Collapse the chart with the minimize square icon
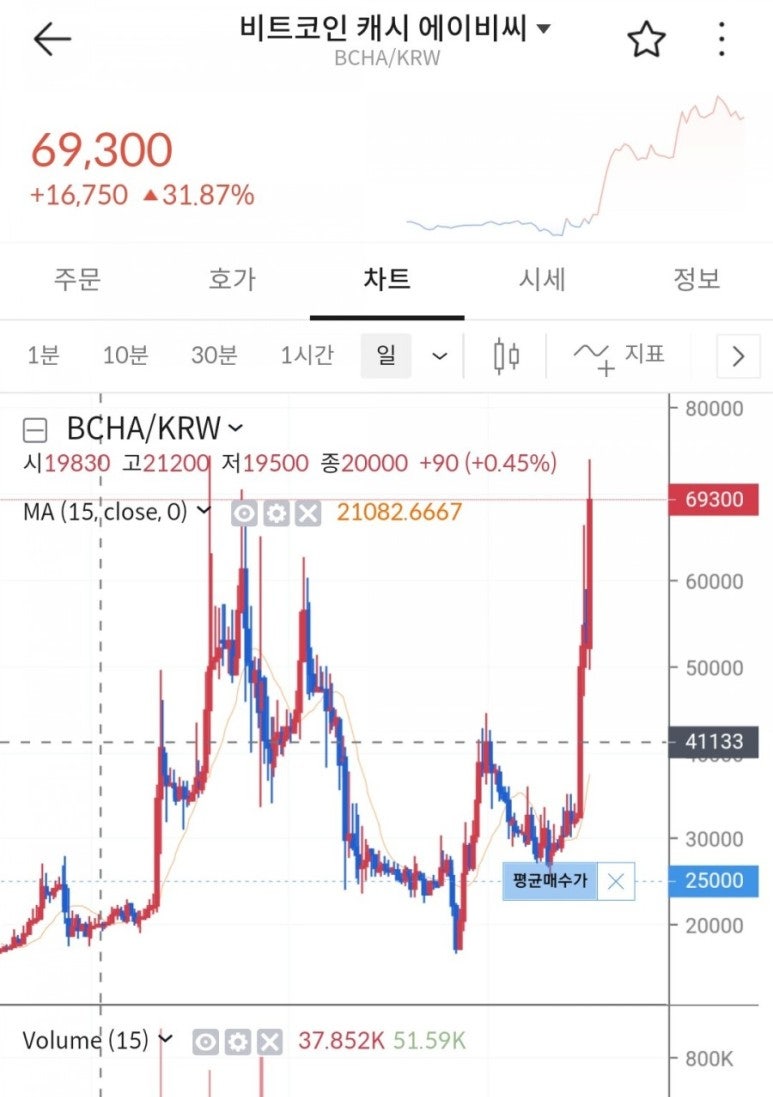This screenshot has width=773, height=1097. coord(35,429)
